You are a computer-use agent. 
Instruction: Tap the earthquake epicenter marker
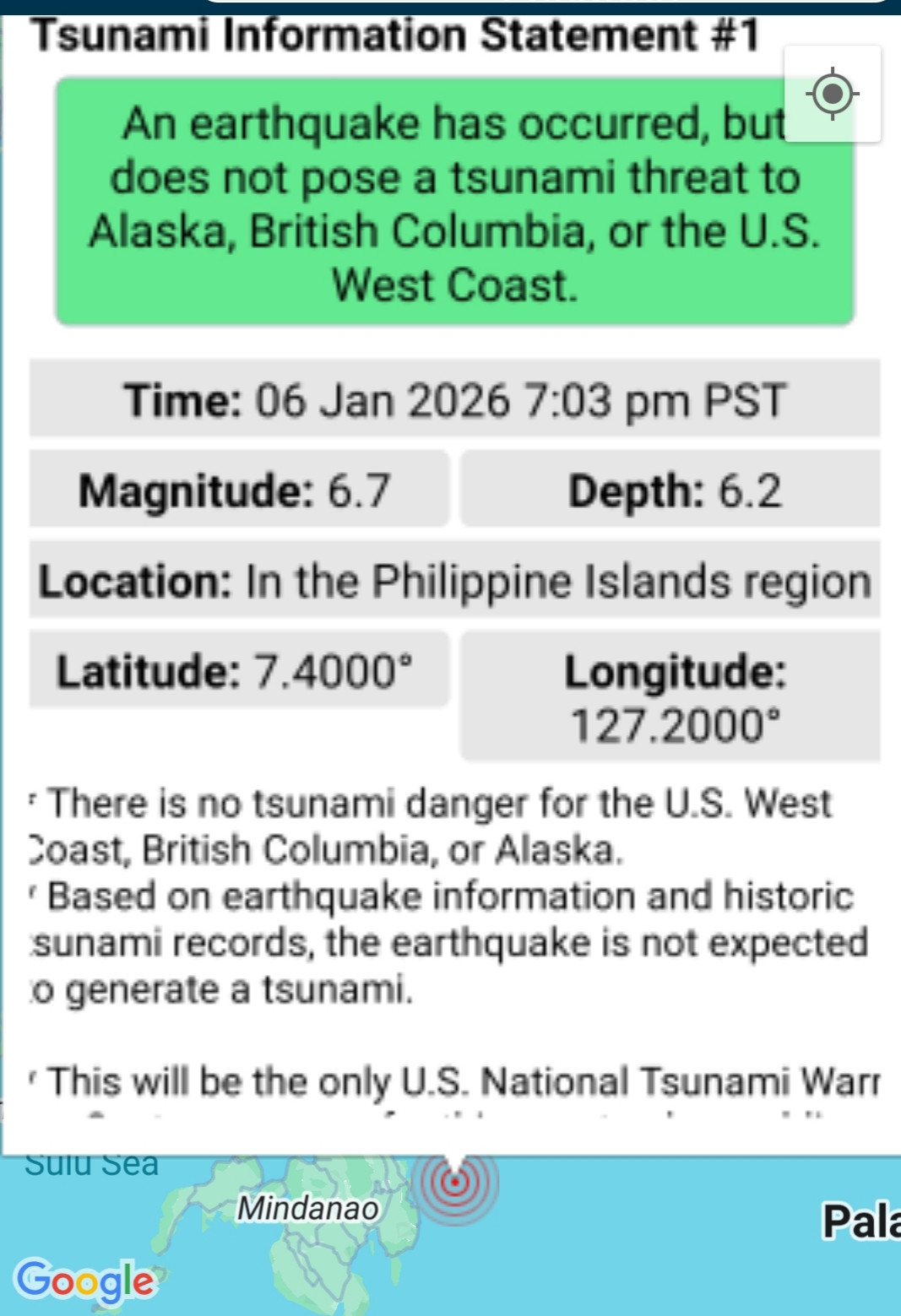(455, 1182)
